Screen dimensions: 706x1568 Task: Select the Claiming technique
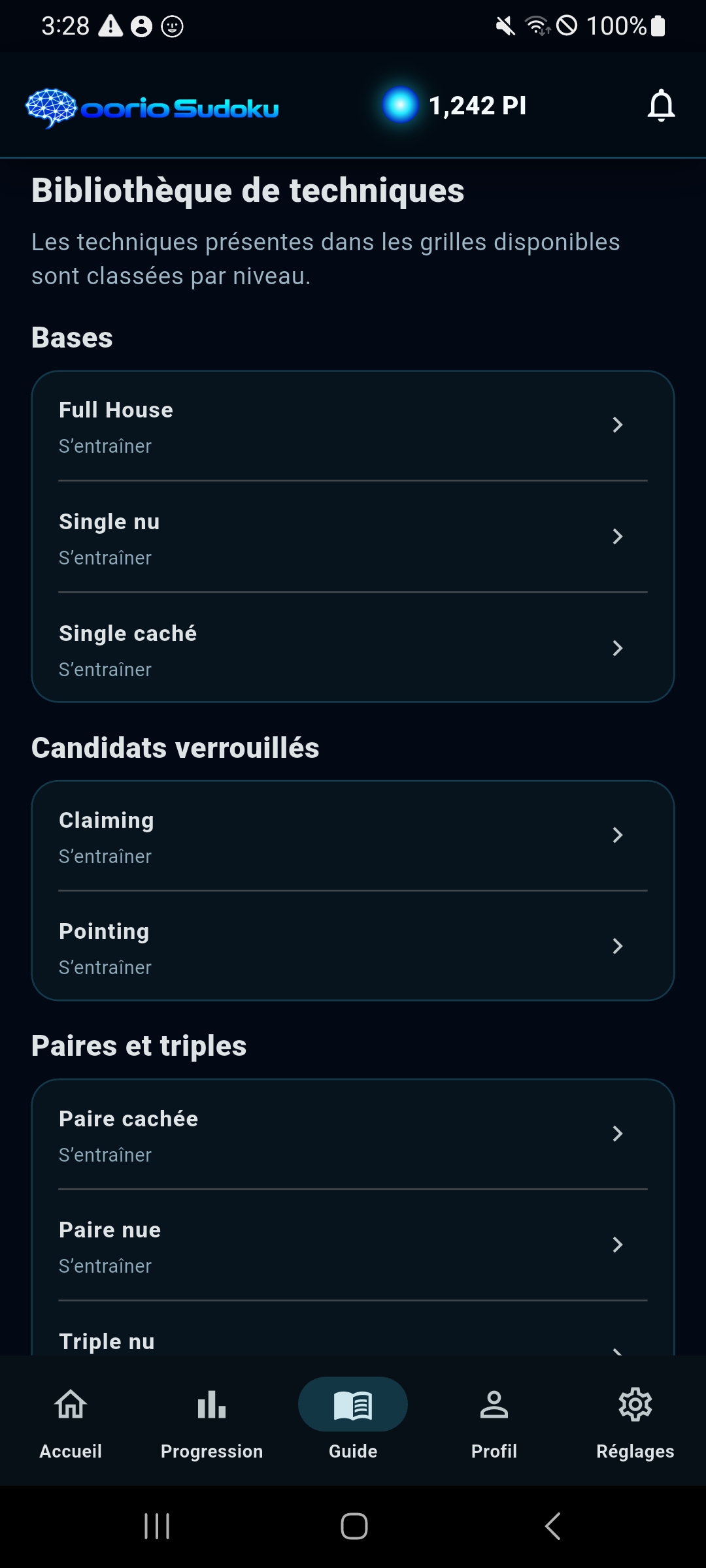point(353,836)
